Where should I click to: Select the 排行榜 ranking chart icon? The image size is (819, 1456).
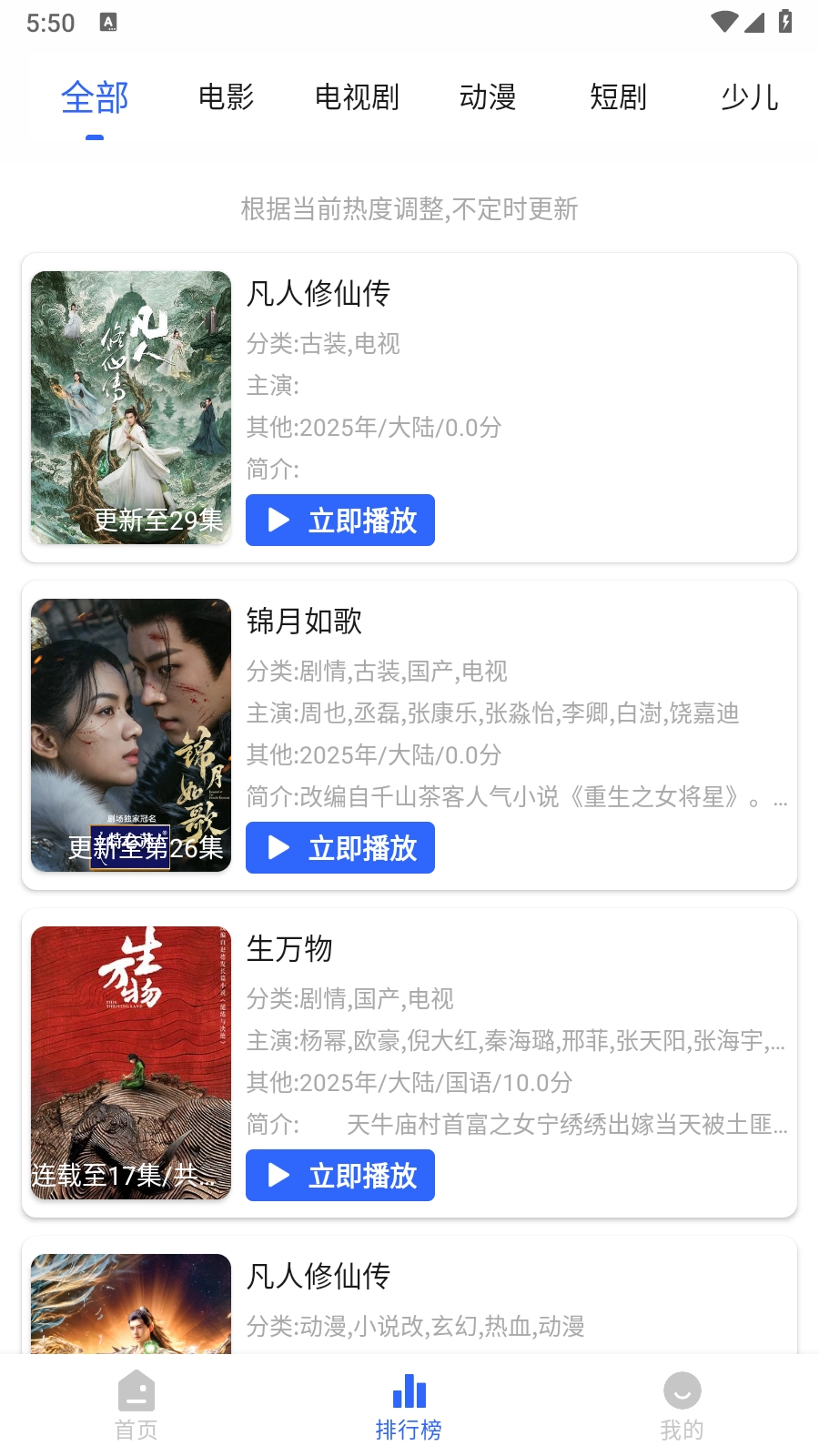408,1390
